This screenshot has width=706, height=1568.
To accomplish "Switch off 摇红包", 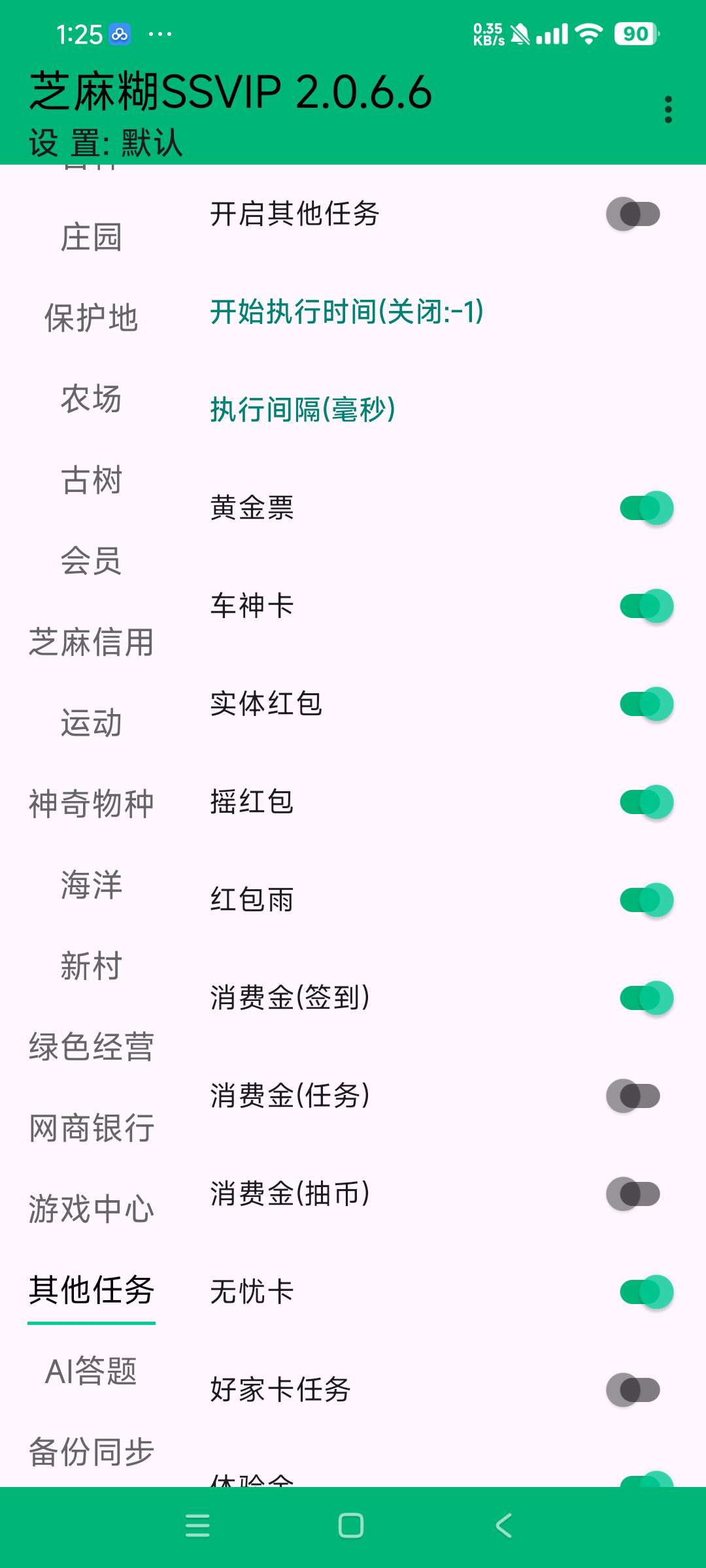I will (x=646, y=802).
